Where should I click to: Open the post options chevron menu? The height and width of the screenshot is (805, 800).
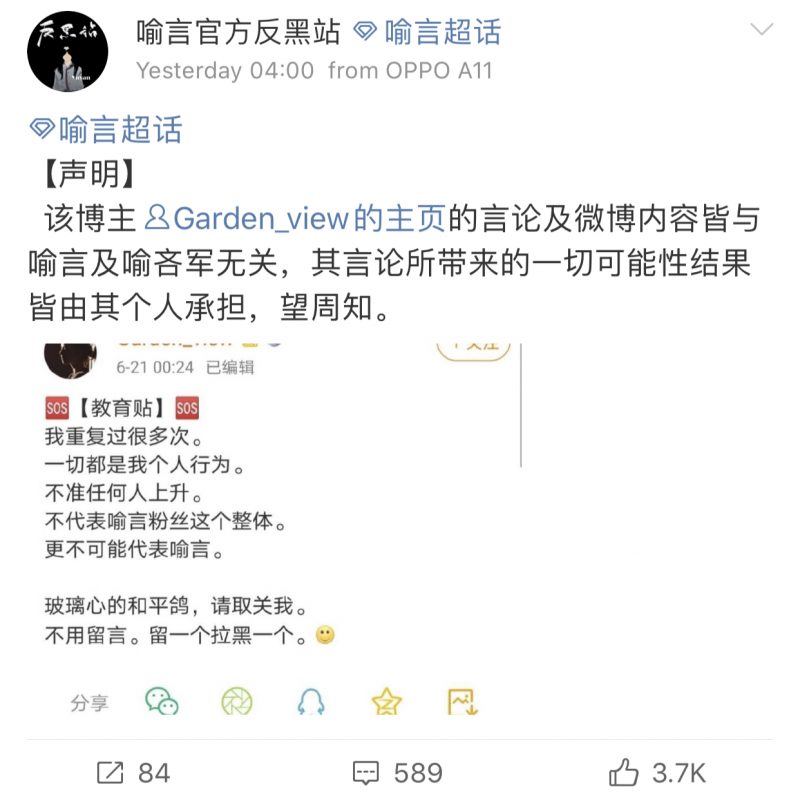[762, 30]
